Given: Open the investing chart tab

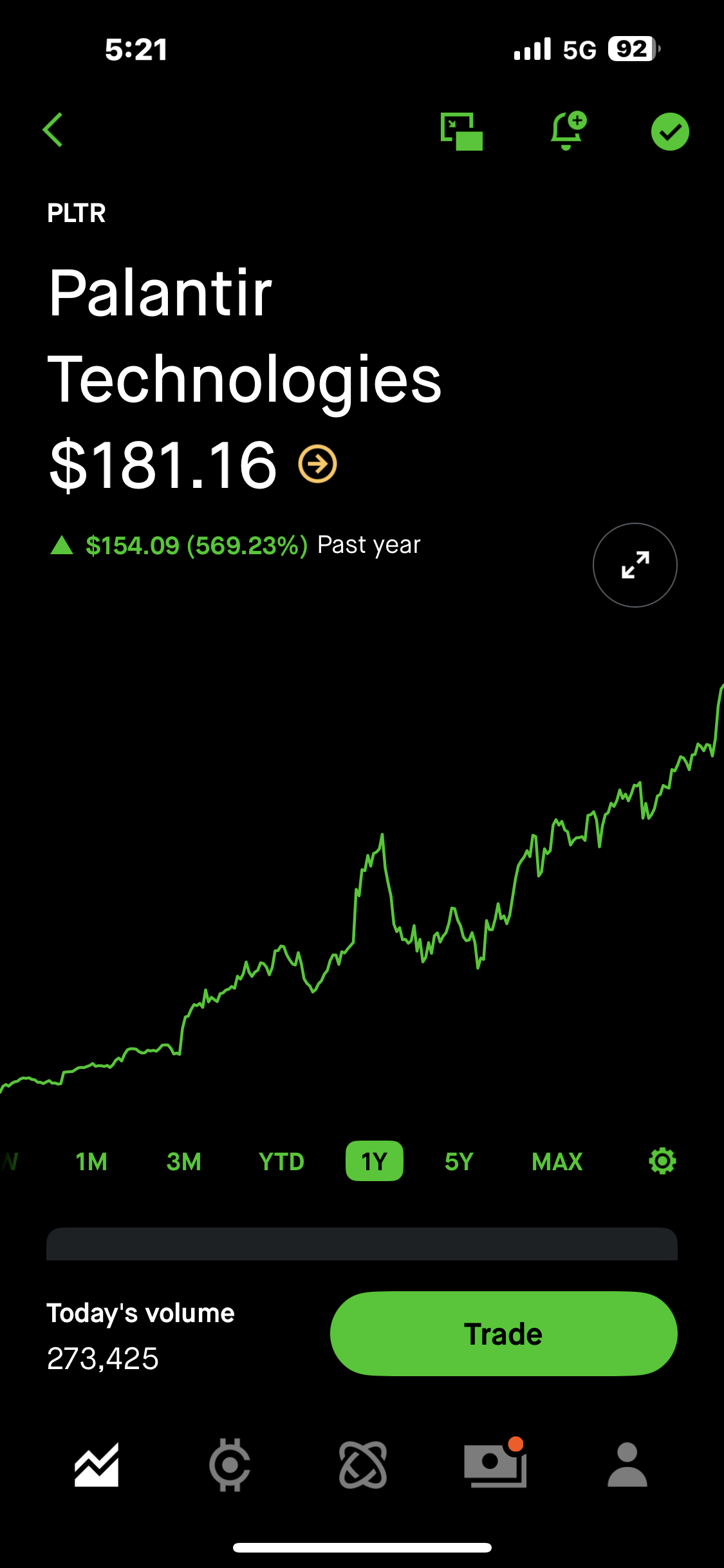Looking at the screenshot, I should coord(97,1465).
